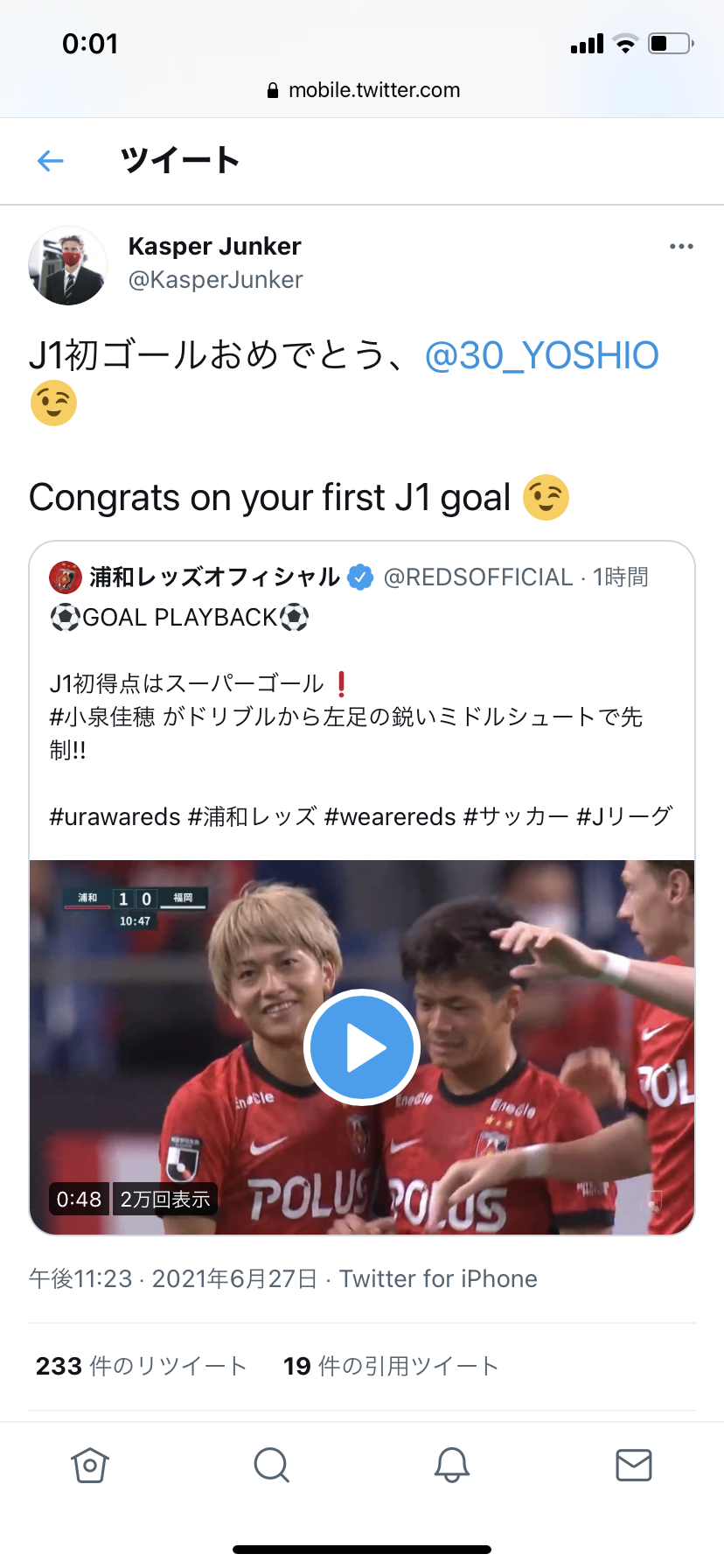Image resolution: width=724 pixels, height=1568 pixels.
Task: Play the quoted goal video
Action: pos(362,1046)
